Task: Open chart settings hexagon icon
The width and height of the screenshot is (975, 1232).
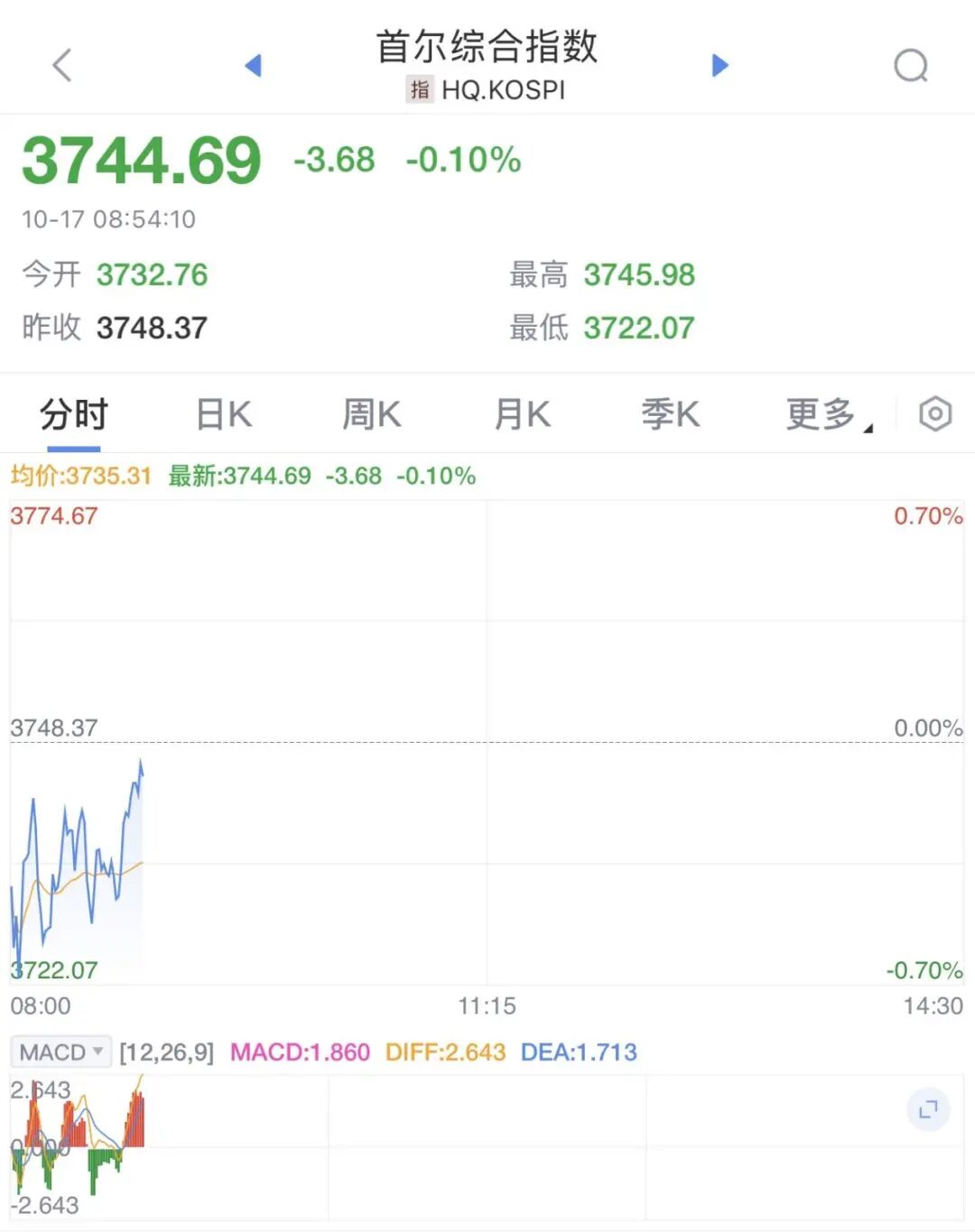Action: [x=935, y=414]
